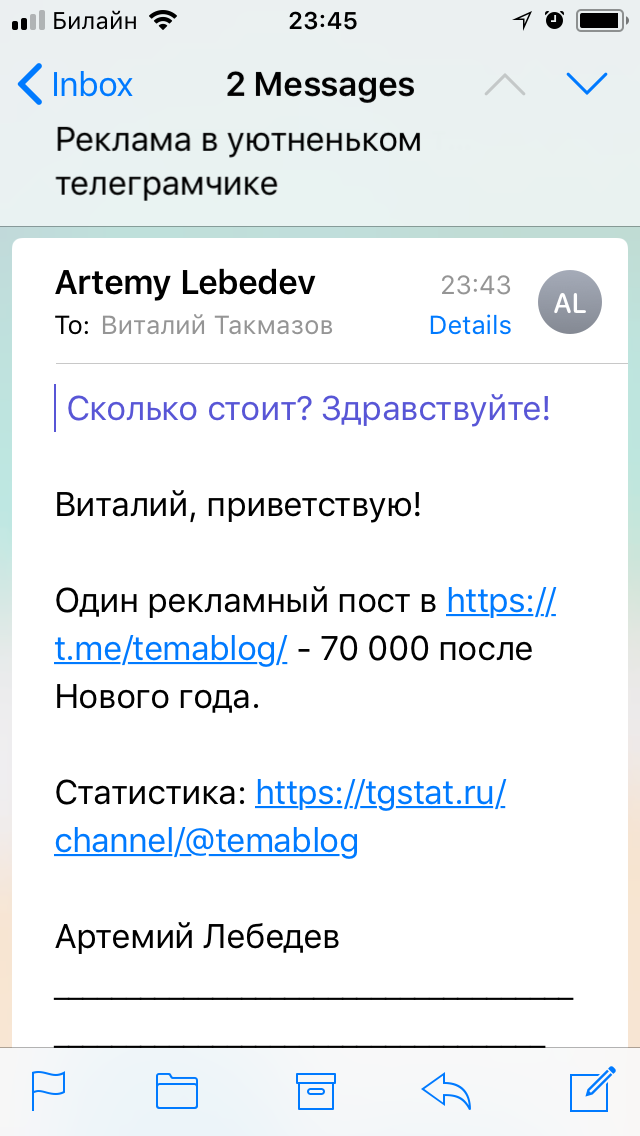Flag this message

tap(49, 1090)
